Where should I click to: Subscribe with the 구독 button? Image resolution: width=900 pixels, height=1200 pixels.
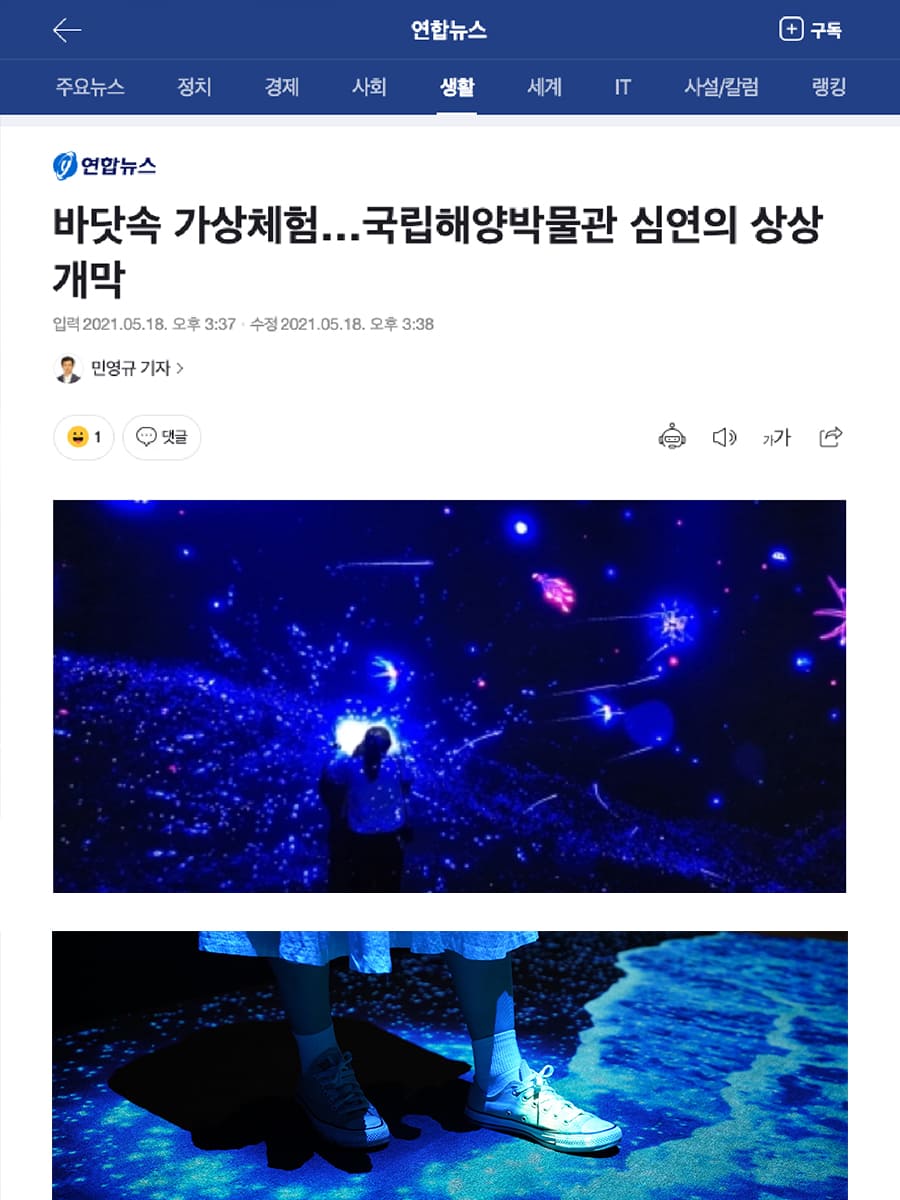click(811, 30)
